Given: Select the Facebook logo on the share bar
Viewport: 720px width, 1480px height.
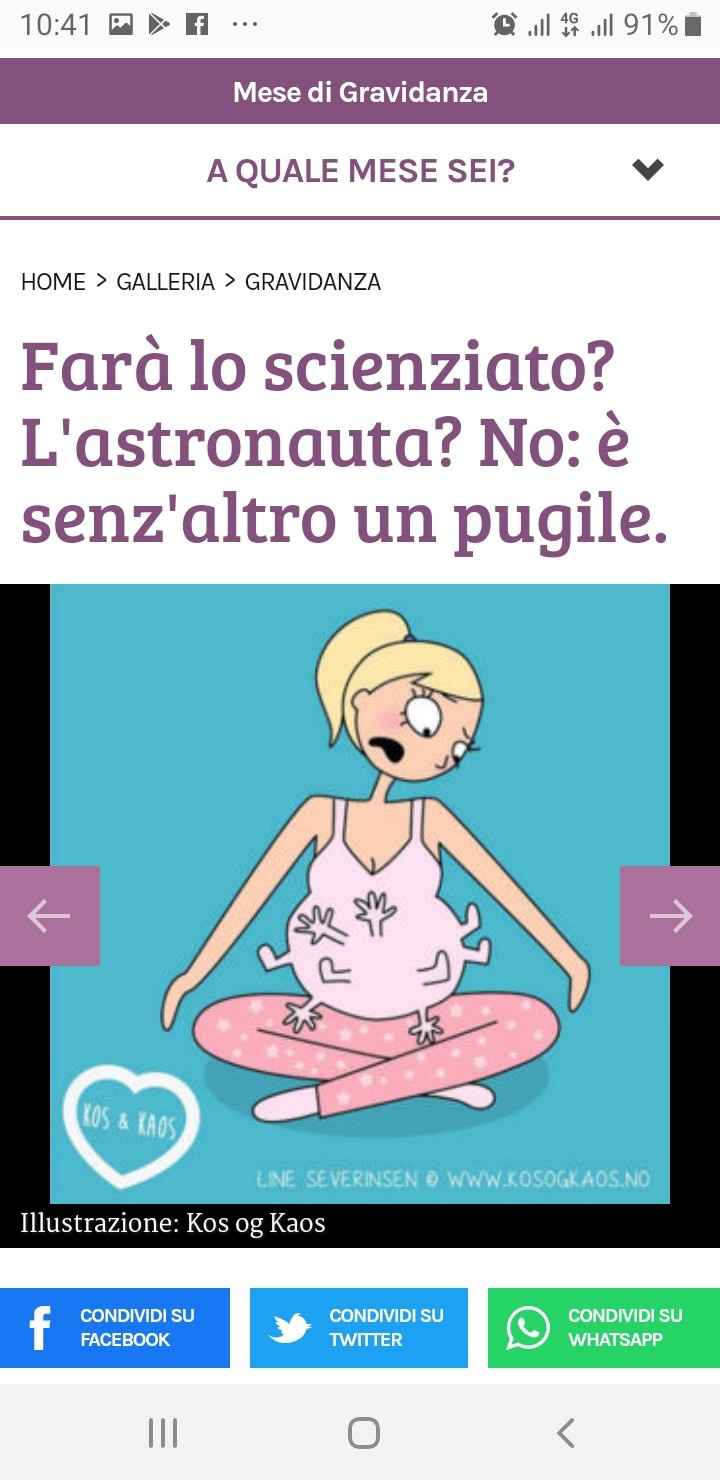Looking at the screenshot, I should click(38, 1328).
